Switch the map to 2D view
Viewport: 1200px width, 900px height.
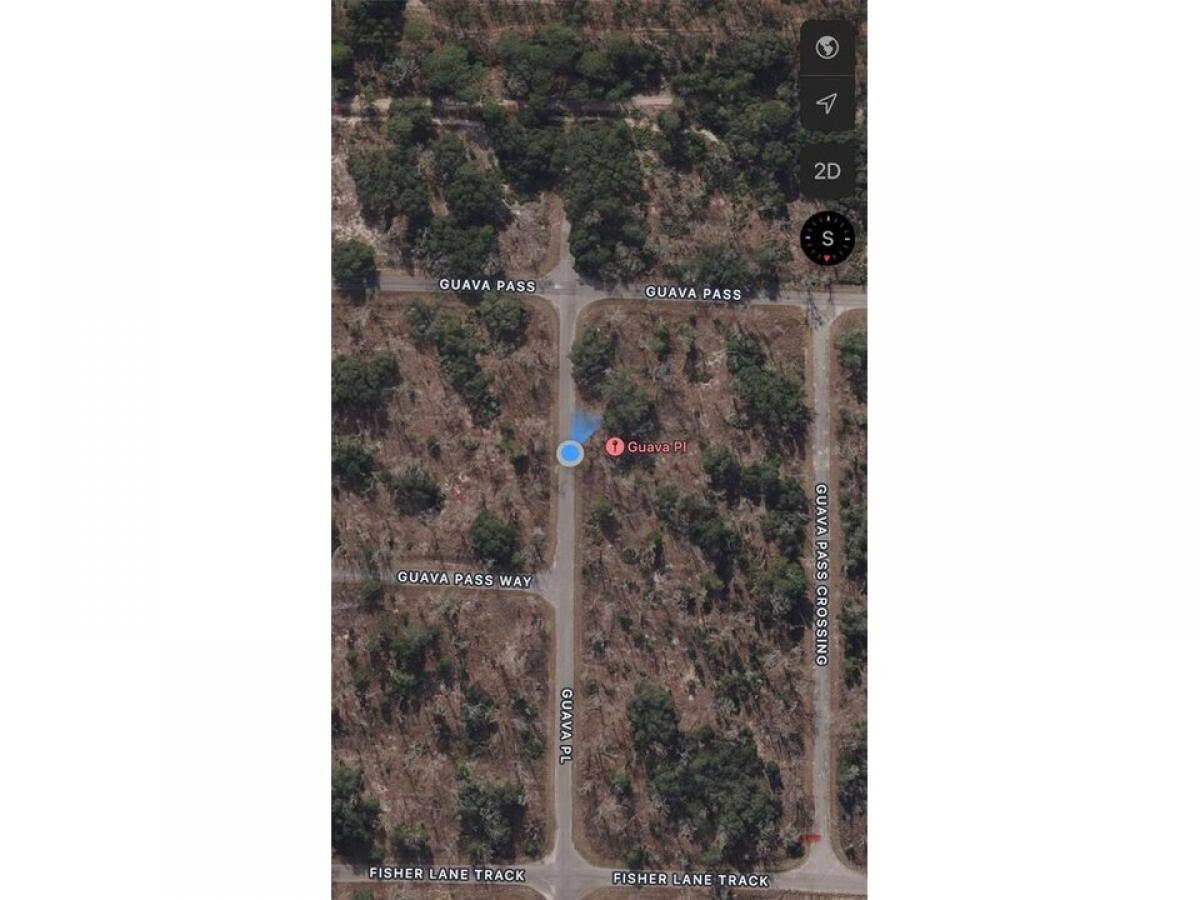click(x=827, y=171)
